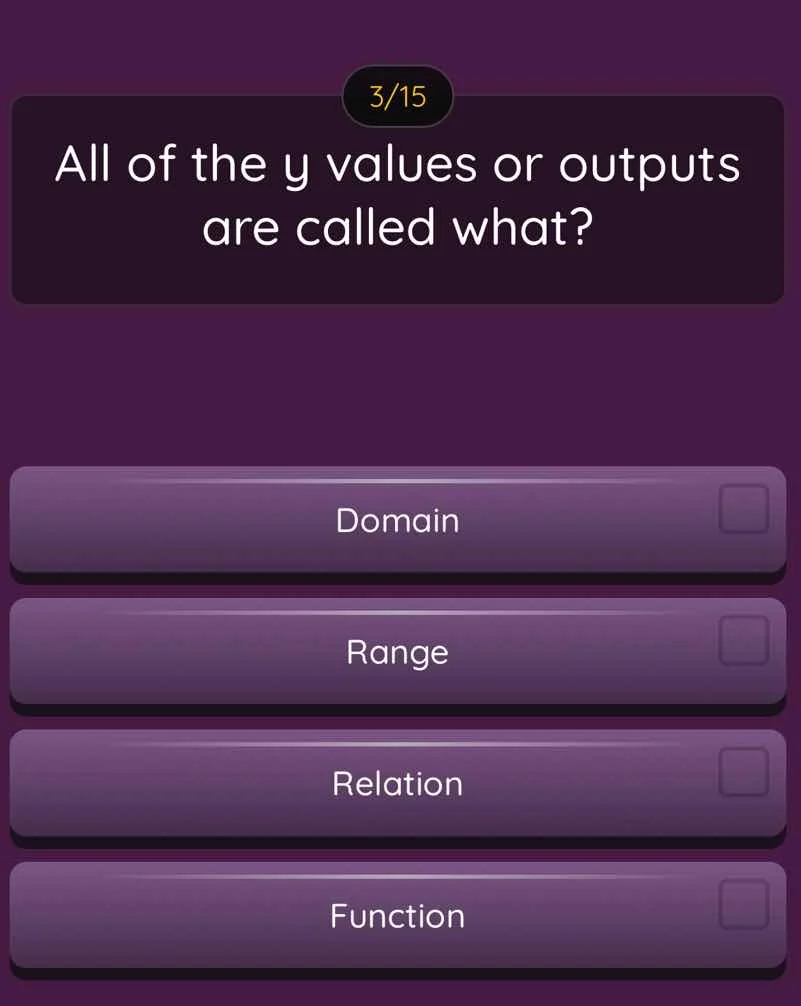This screenshot has width=801, height=1006.
Task: Click the Domain answer label text
Action: coord(397,520)
